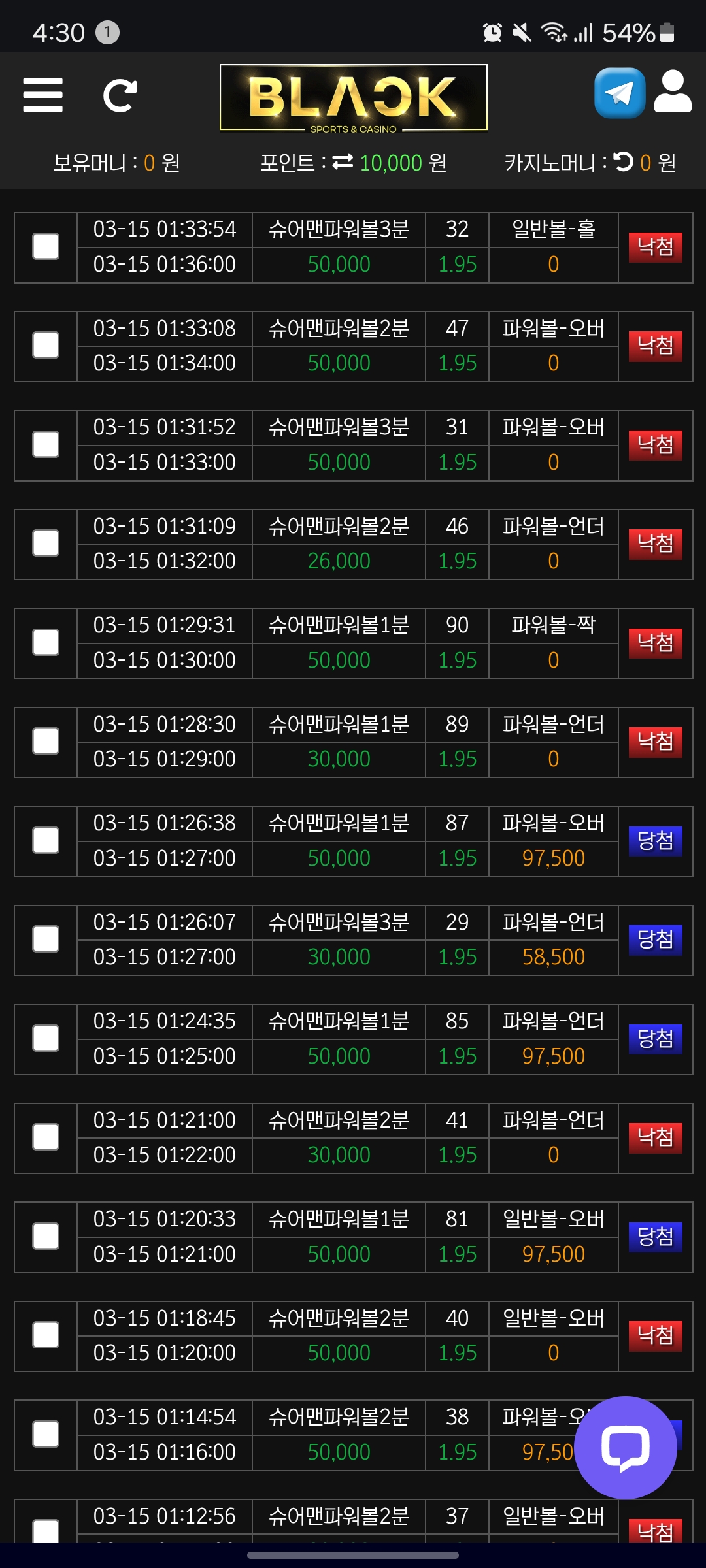Check the 01:28:30 bet row
The image size is (706, 1568).
tap(46, 742)
